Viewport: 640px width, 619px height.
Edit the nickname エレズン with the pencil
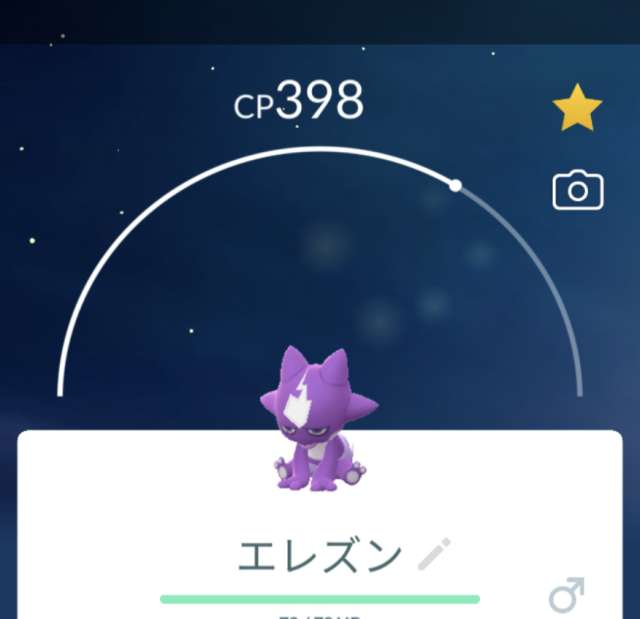pyautogui.click(x=434, y=555)
